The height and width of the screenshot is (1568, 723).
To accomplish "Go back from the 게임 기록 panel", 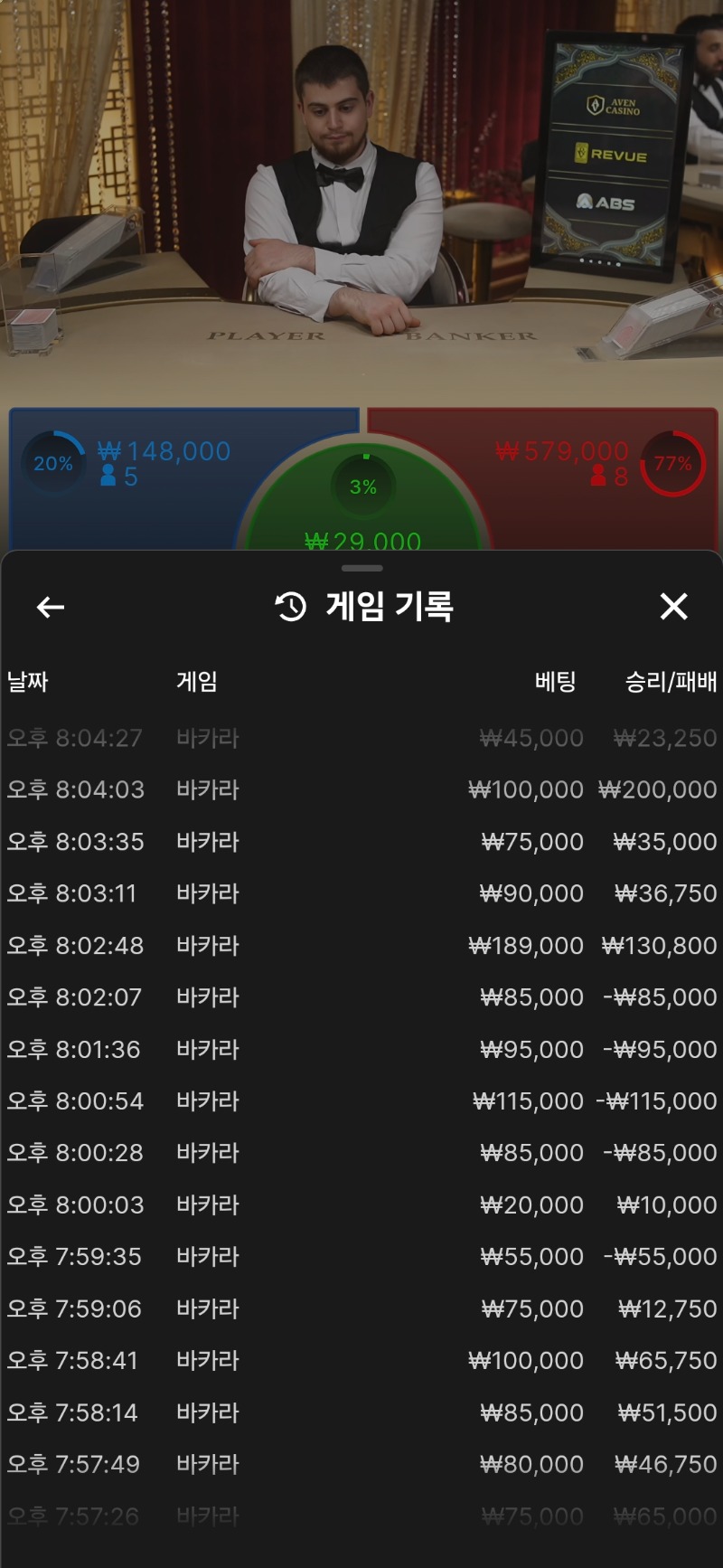I will [x=51, y=607].
